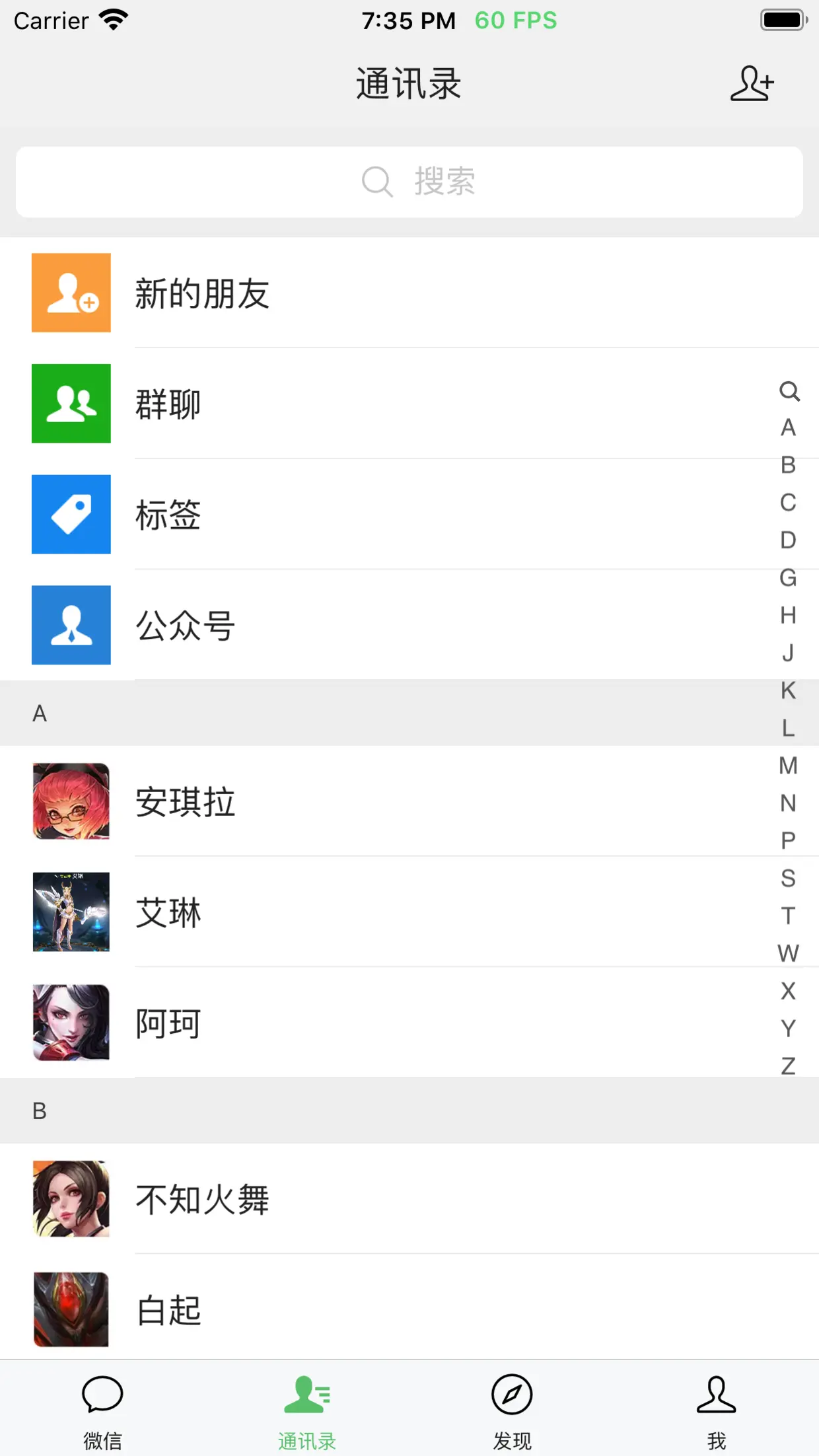Viewport: 819px width, 1456px height.
Task: Tap the search input field
Action: tap(409, 182)
